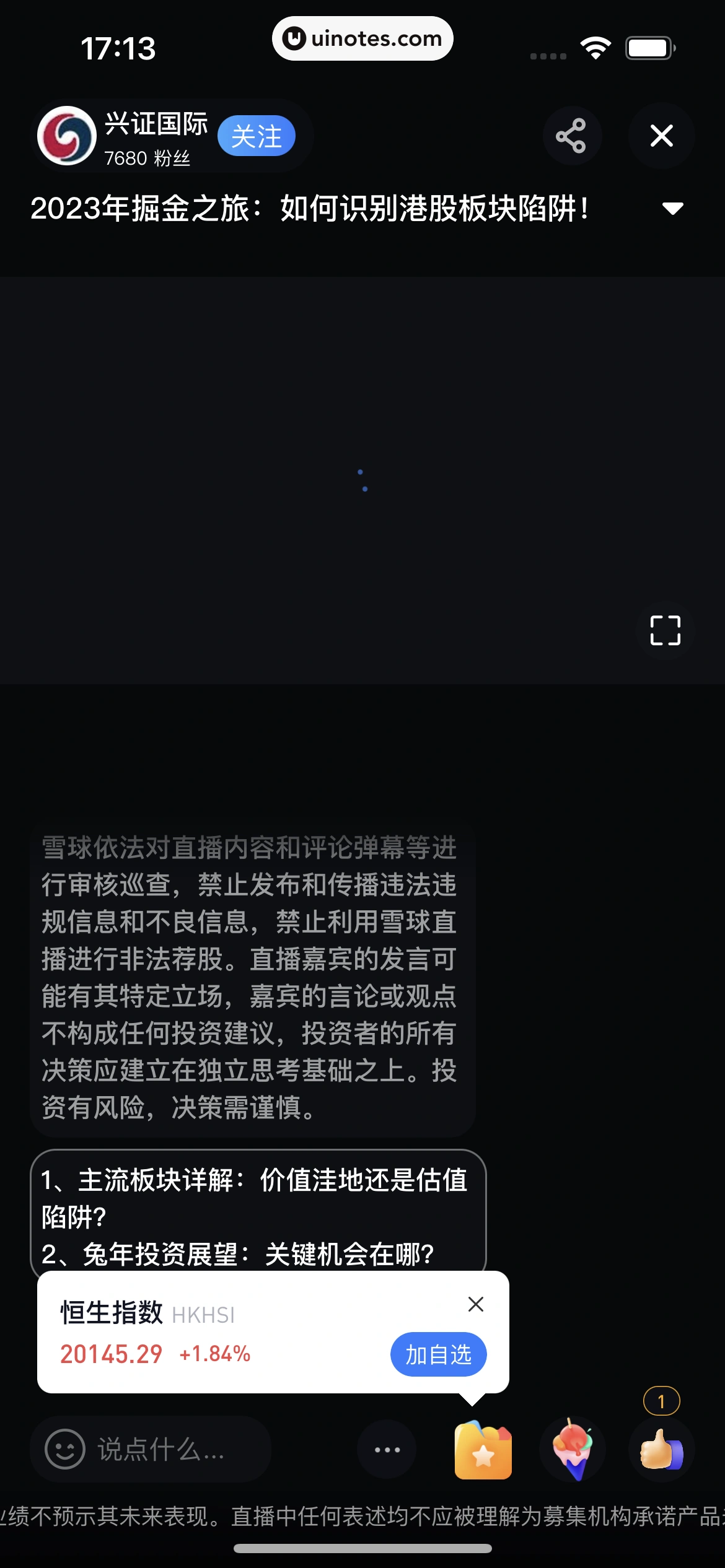725x1568 pixels.
Task: Enter fullscreen video mode
Action: point(665,630)
